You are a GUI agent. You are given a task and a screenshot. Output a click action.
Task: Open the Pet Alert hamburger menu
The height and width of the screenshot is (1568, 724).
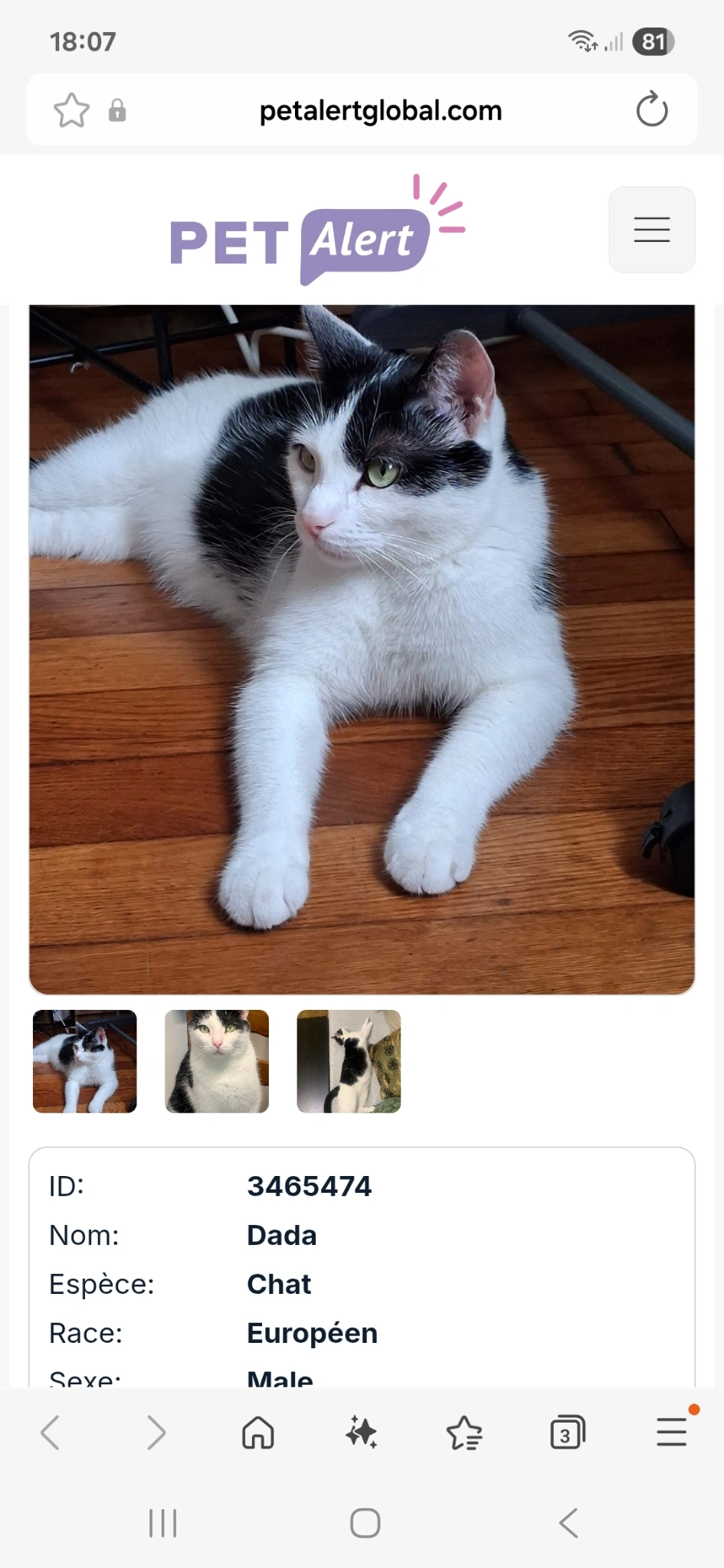click(651, 230)
